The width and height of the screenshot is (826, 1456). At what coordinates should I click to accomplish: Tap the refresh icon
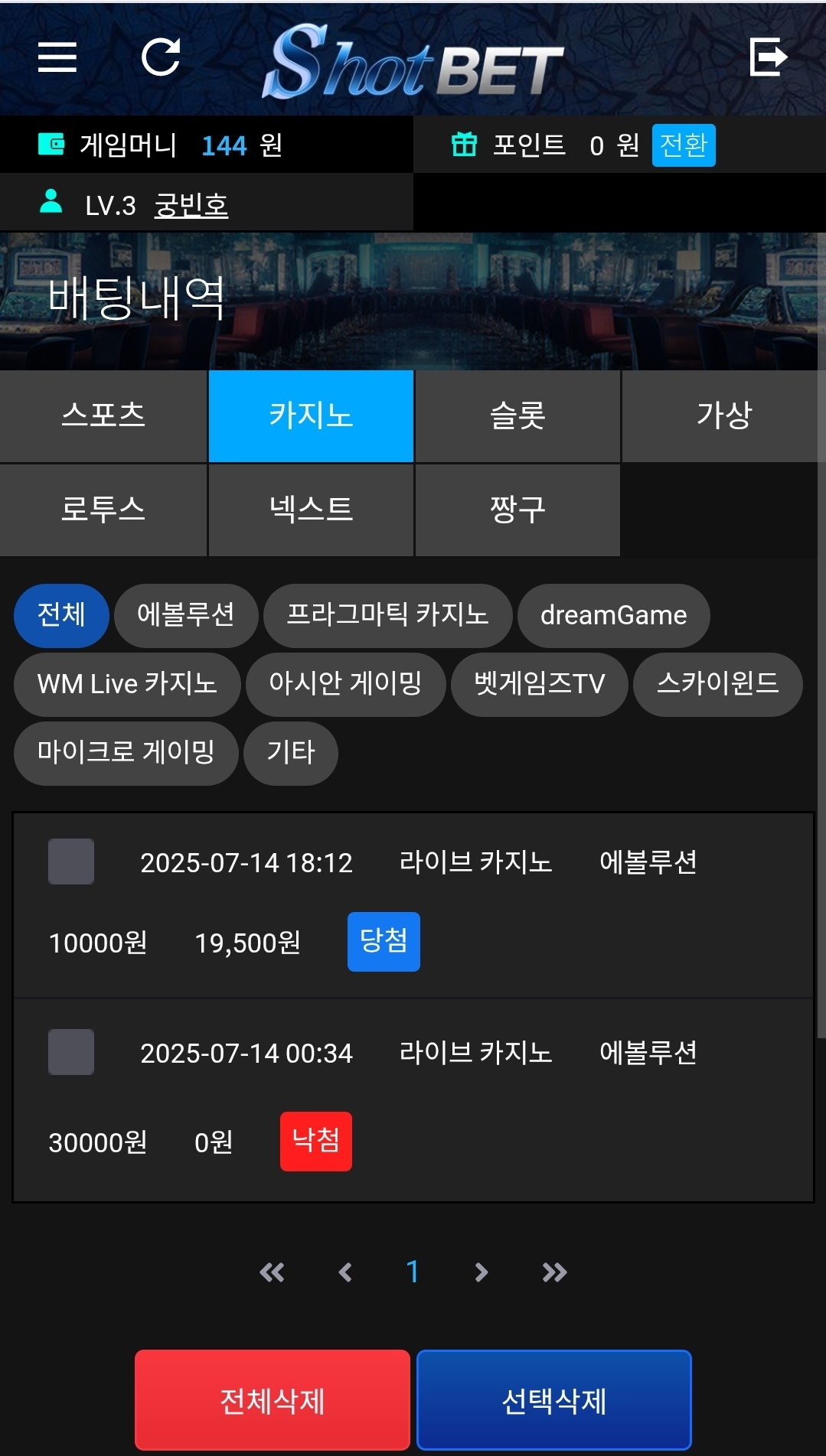click(161, 57)
